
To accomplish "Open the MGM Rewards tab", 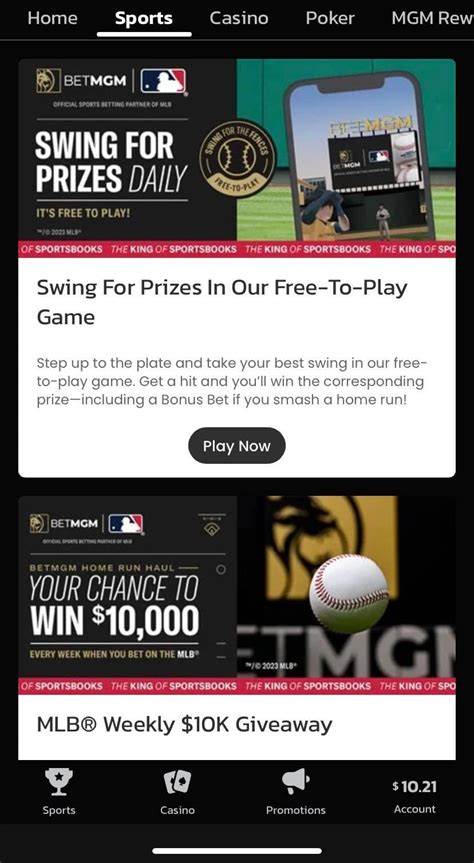I will coord(432,18).
